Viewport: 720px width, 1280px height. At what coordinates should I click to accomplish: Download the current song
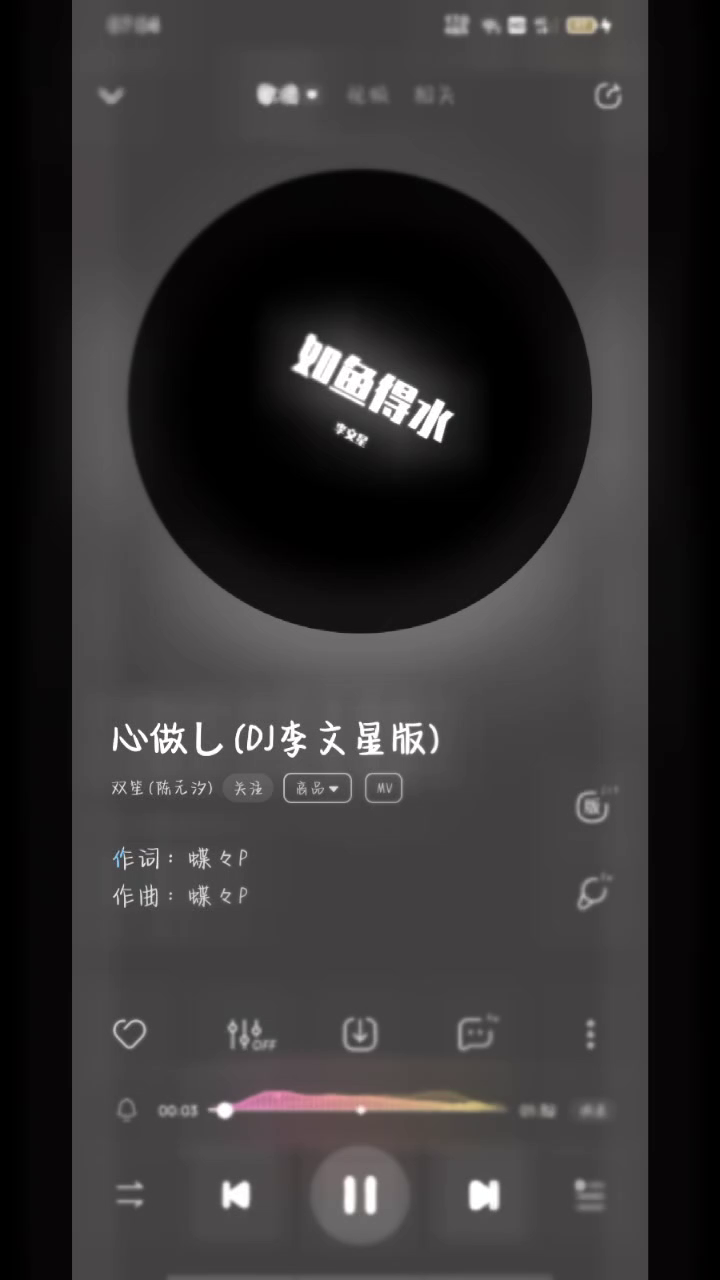coord(360,1033)
